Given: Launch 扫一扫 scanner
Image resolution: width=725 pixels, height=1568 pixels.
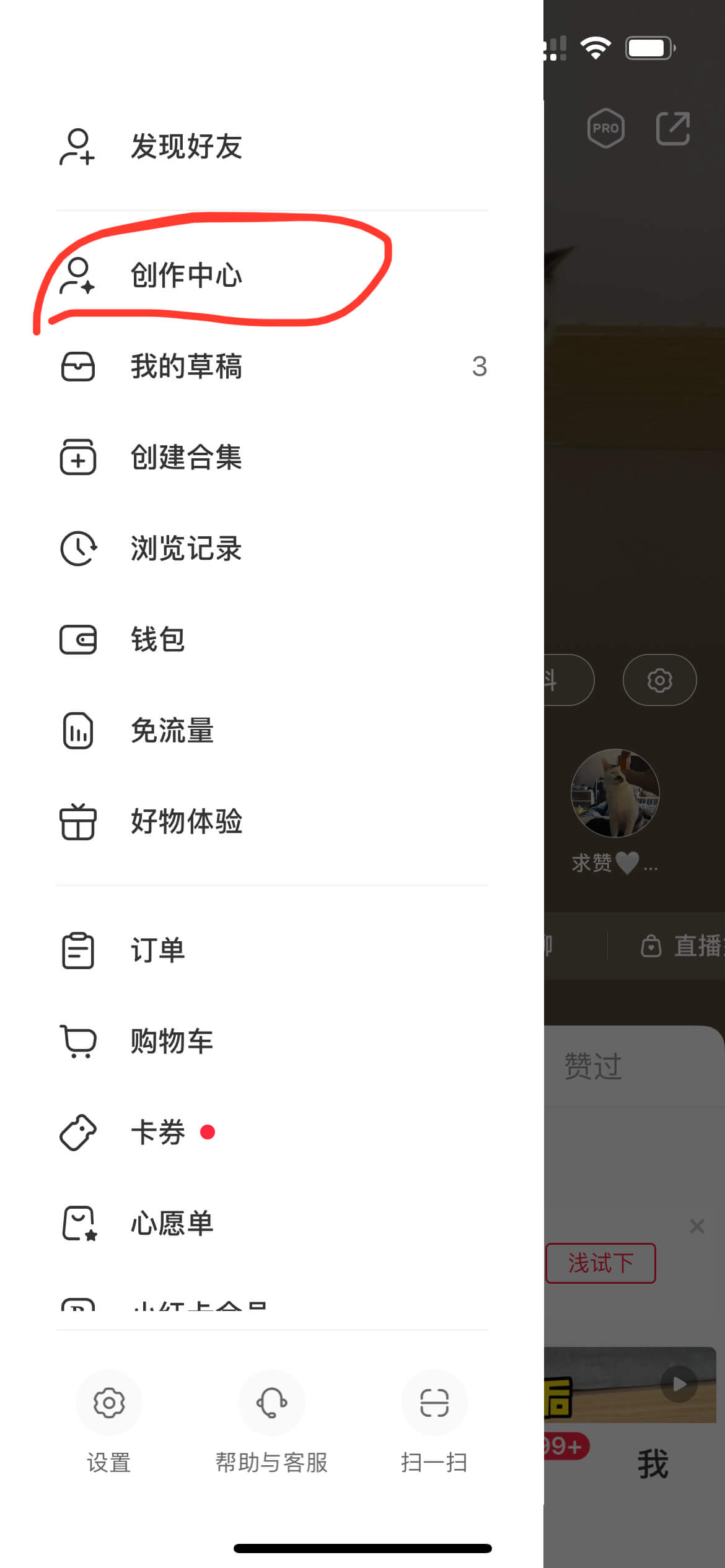Looking at the screenshot, I should pos(434,1422).
